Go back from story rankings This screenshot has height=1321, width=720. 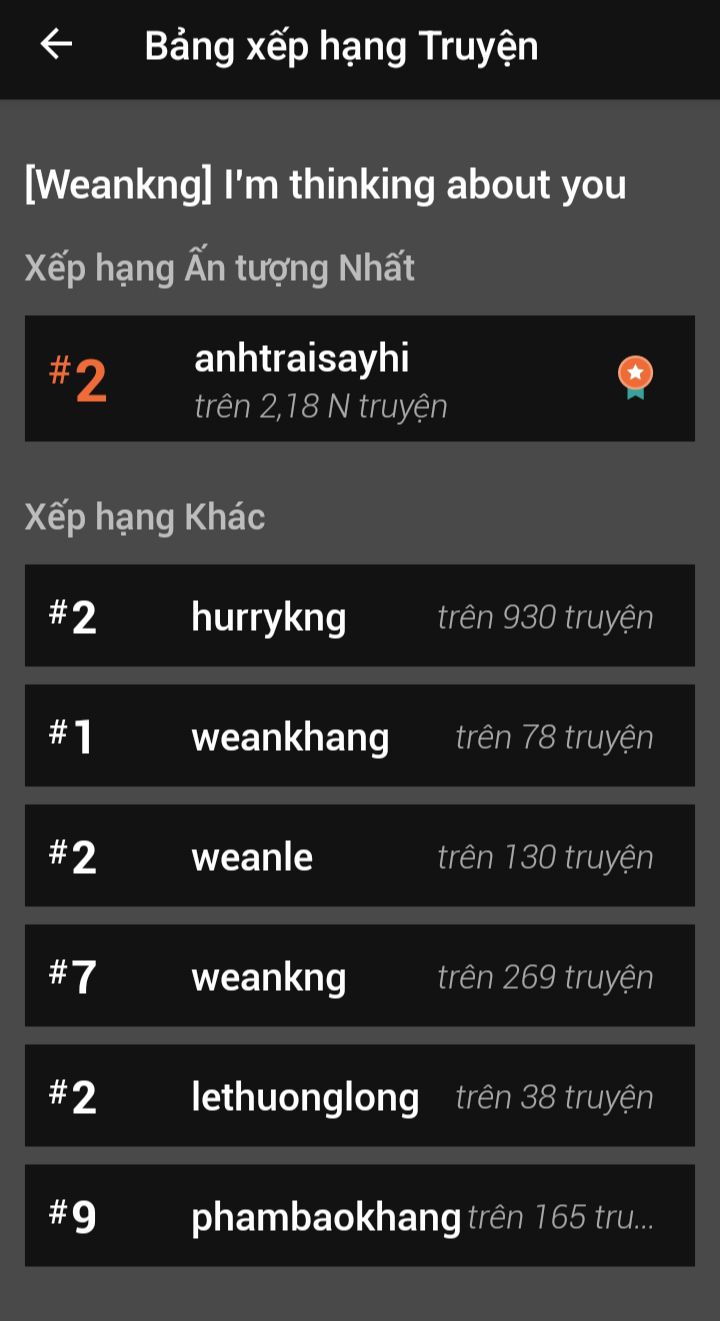[x=56, y=45]
